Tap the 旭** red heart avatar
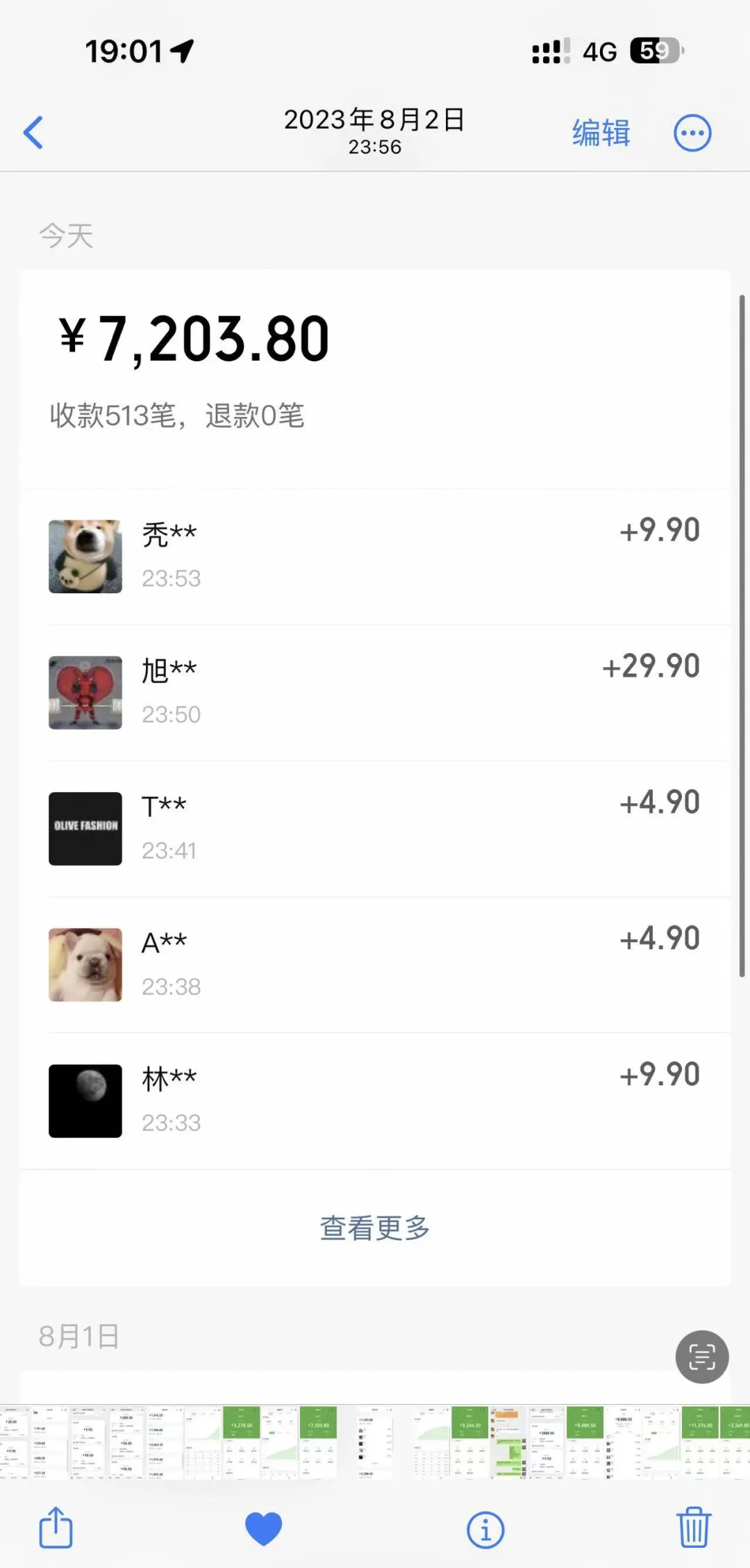 pos(85,692)
